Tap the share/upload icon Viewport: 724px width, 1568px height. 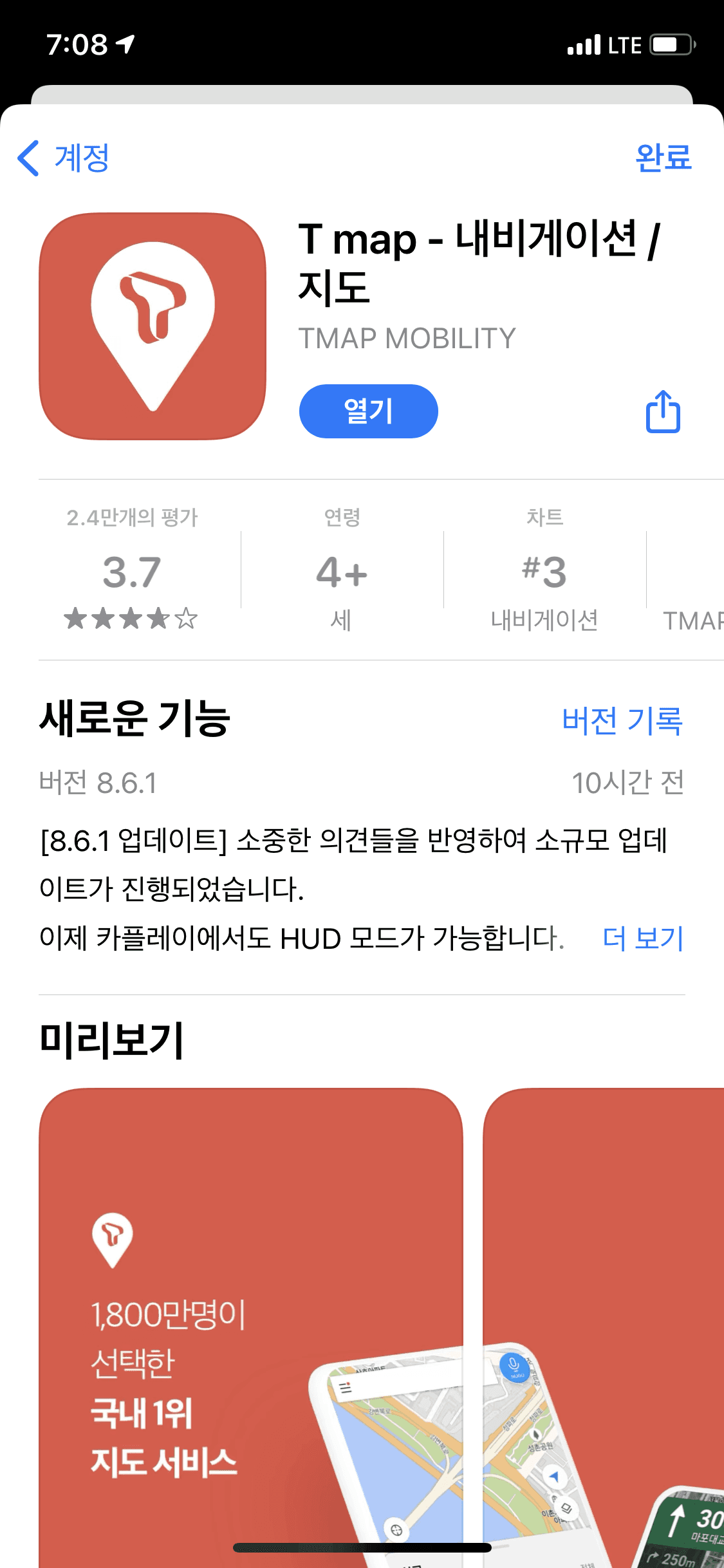coord(662,412)
